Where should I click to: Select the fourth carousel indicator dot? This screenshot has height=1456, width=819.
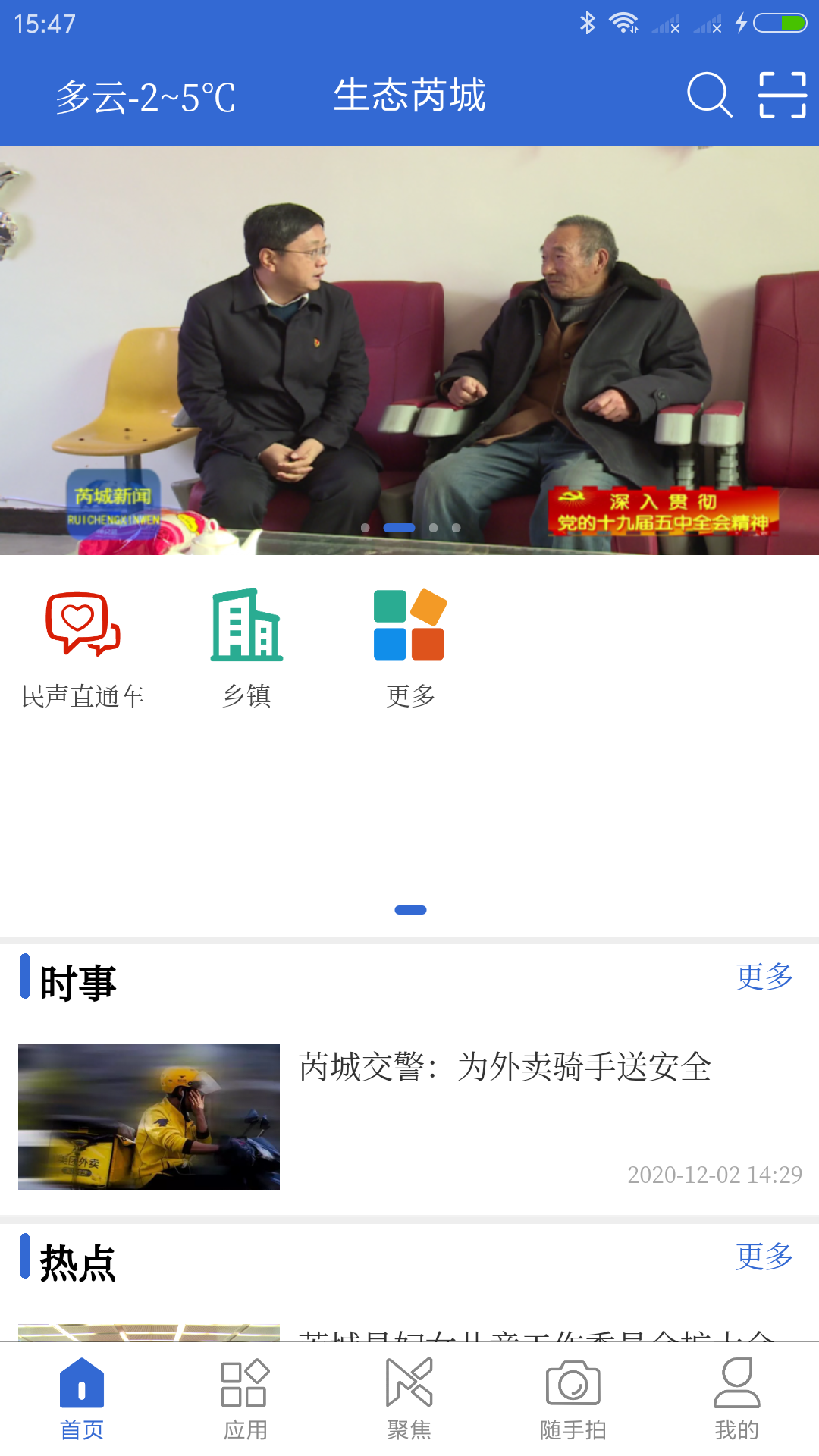(x=456, y=527)
